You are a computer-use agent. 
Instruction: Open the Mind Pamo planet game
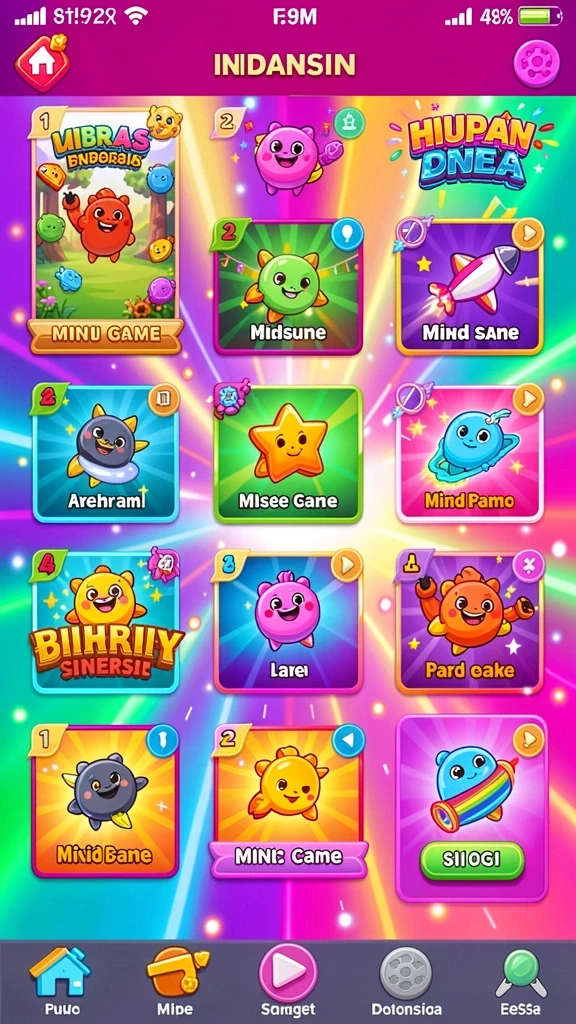click(x=470, y=455)
